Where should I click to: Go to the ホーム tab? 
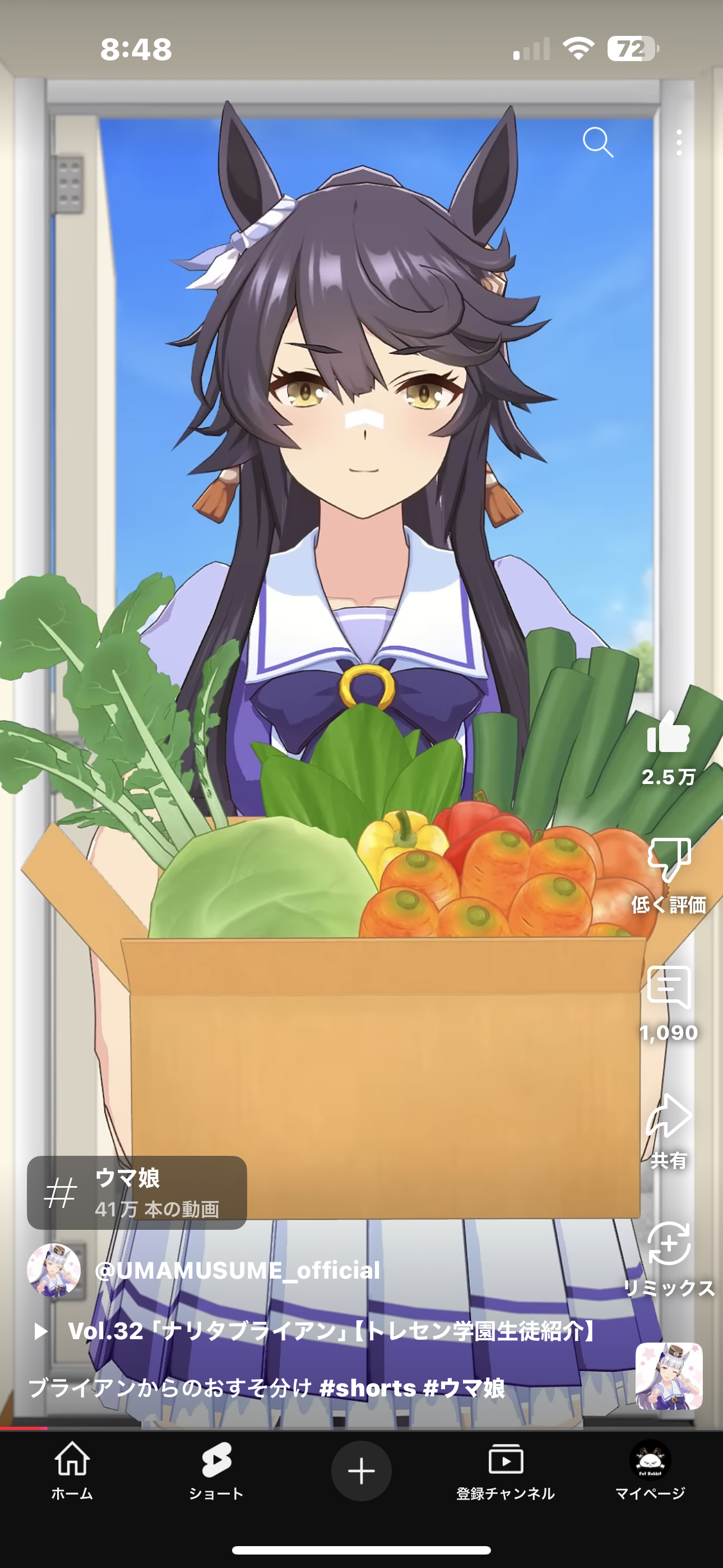click(x=72, y=1470)
